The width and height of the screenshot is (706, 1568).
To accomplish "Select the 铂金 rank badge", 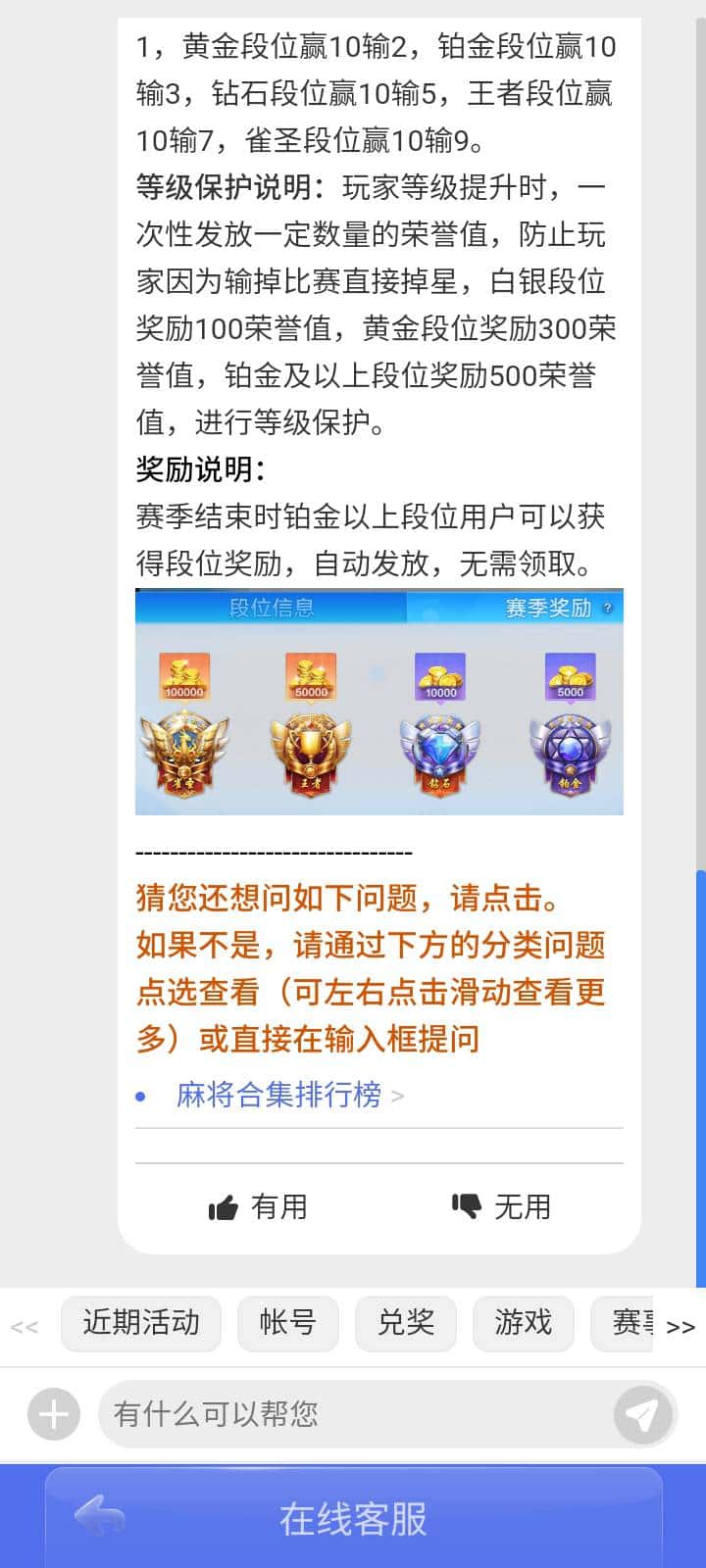I will coord(569,755).
